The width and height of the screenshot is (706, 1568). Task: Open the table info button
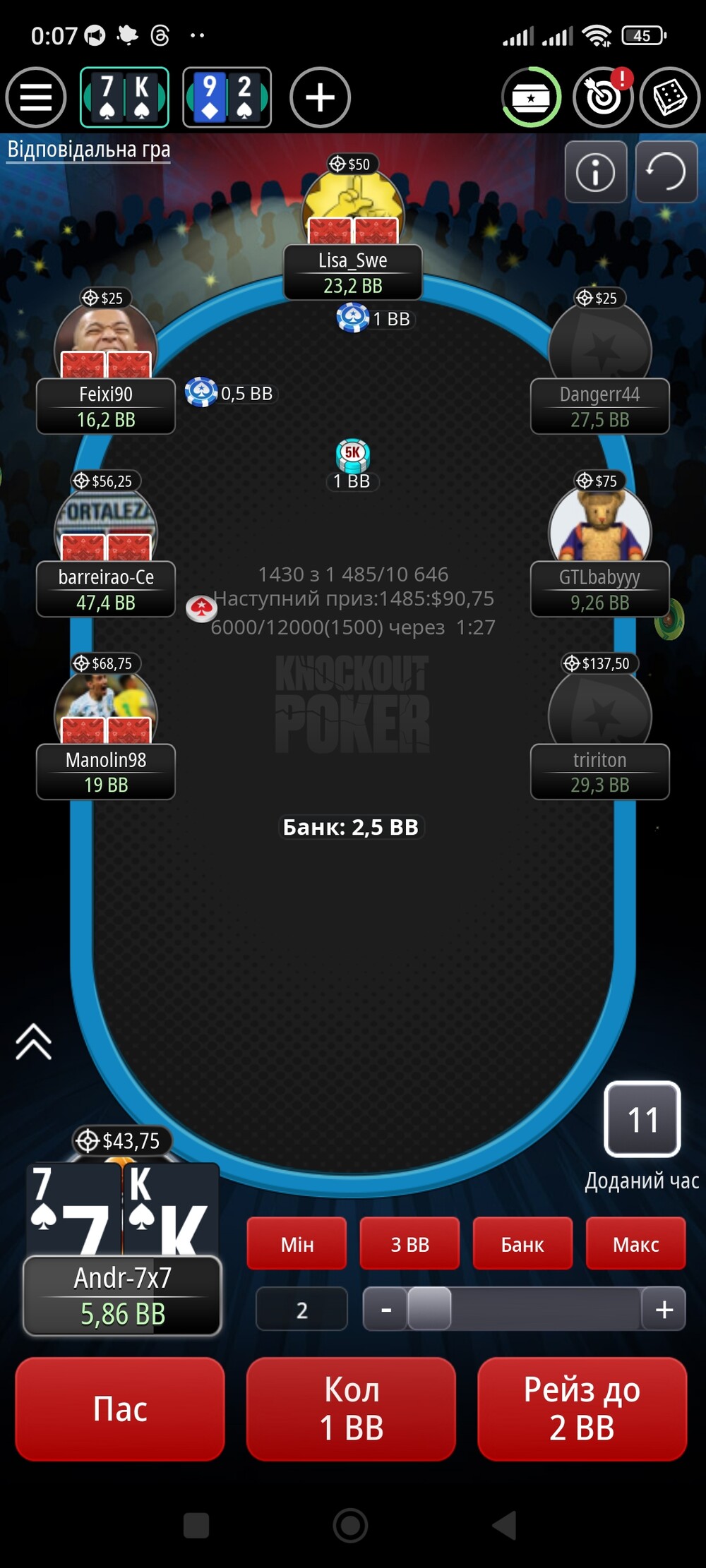pyautogui.click(x=596, y=171)
